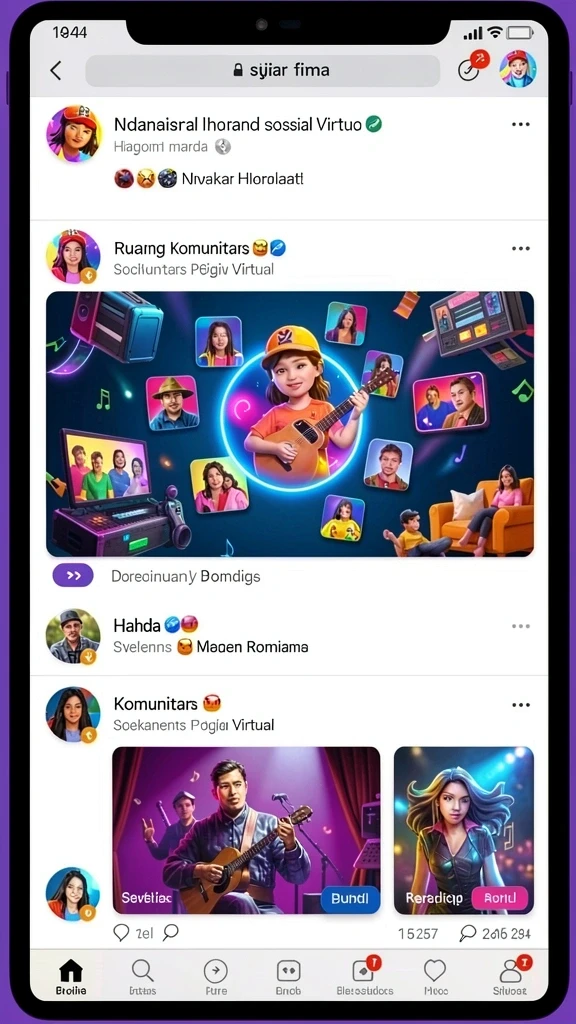
Task: Switch to the search tab
Action: pos(142,977)
